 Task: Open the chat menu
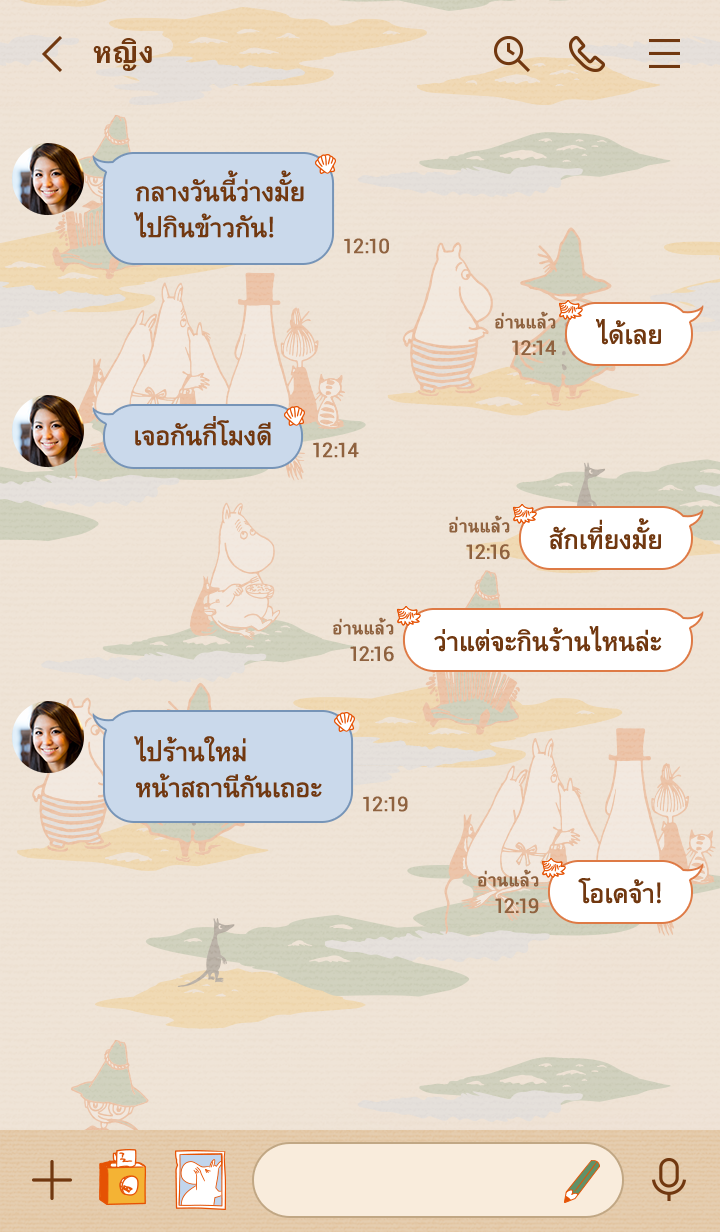664,54
